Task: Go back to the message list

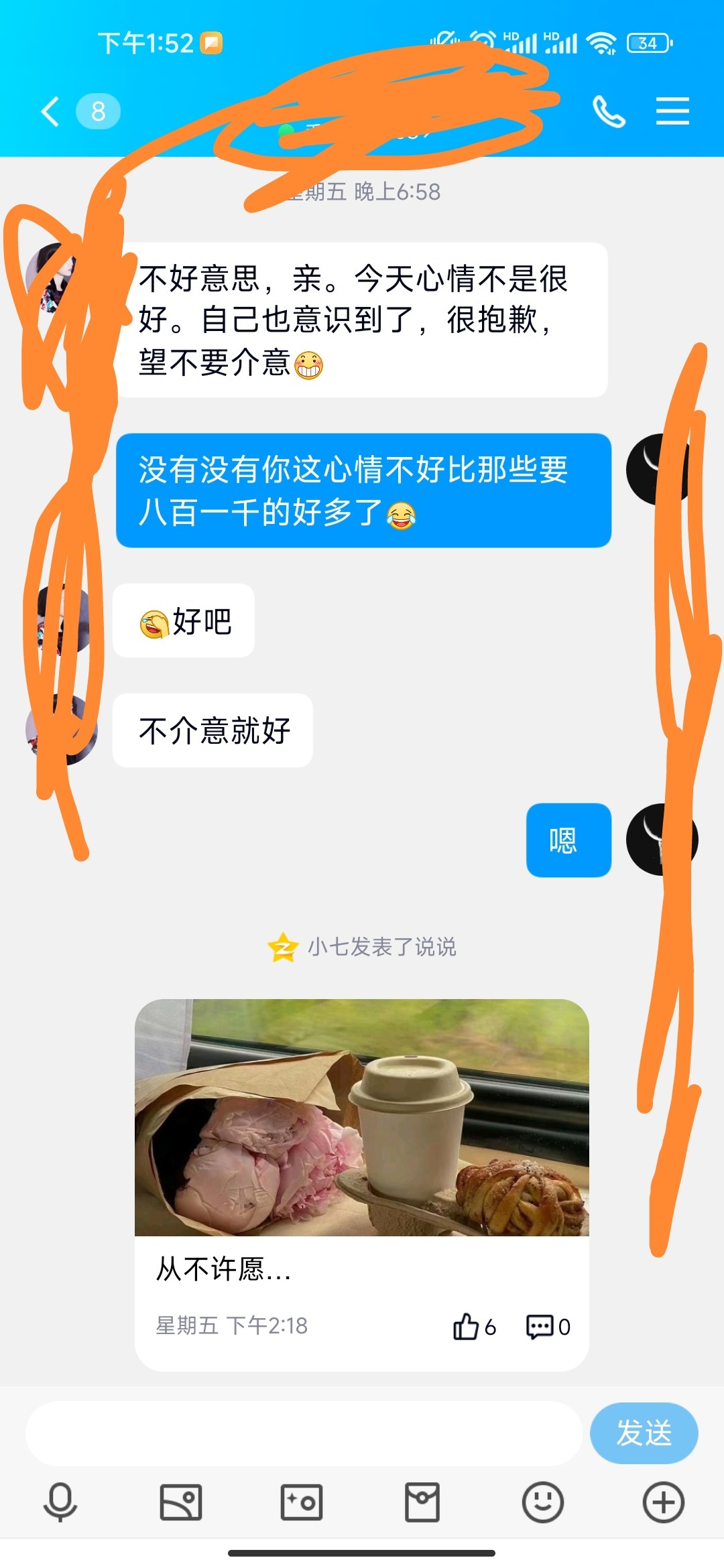Action: (x=51, y=111)
